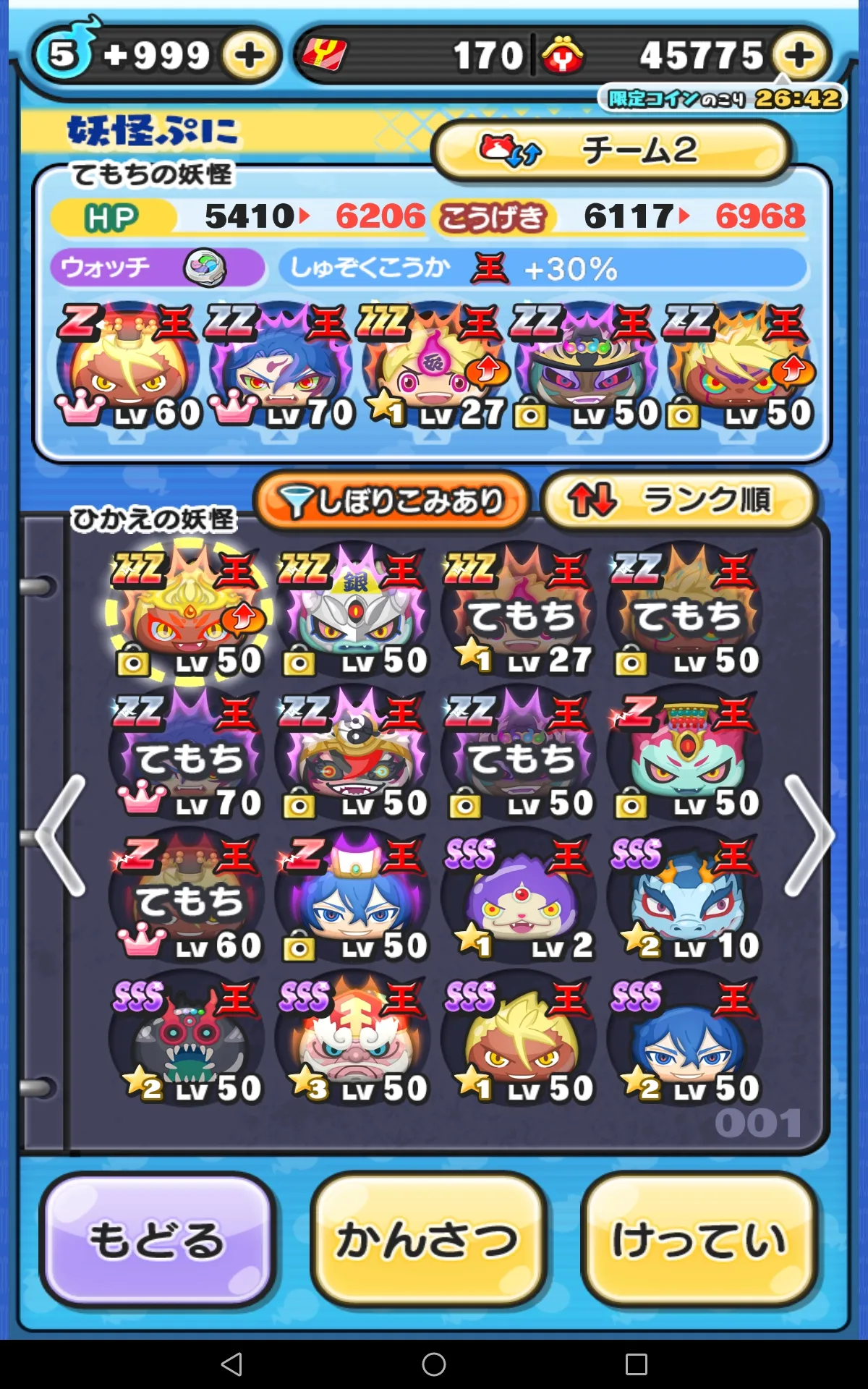Select the Lv 27 team yokai
868x1389 pixels.
[x=434, y=366]
